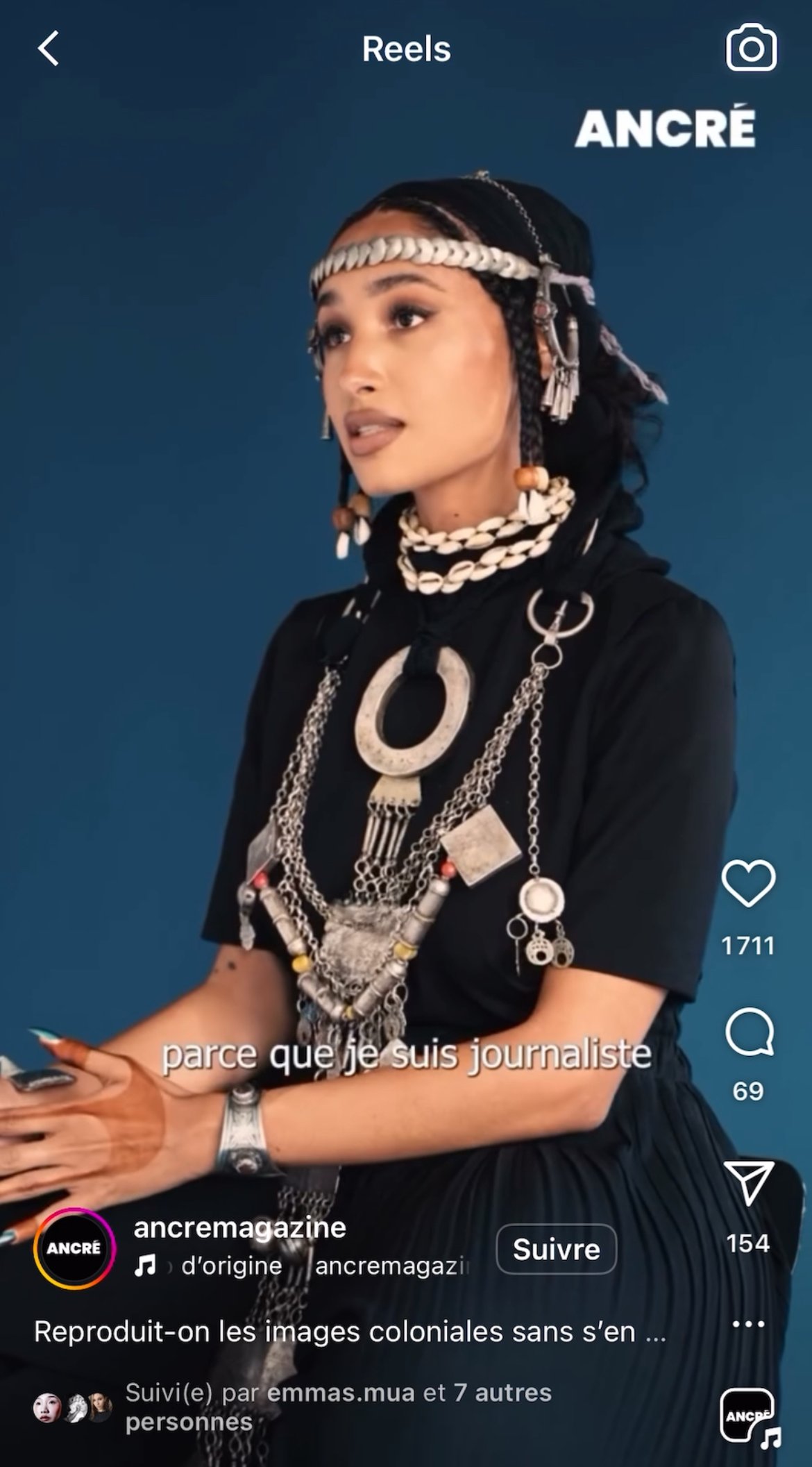Open the three-dot more options menu

tap(748, 1324)
